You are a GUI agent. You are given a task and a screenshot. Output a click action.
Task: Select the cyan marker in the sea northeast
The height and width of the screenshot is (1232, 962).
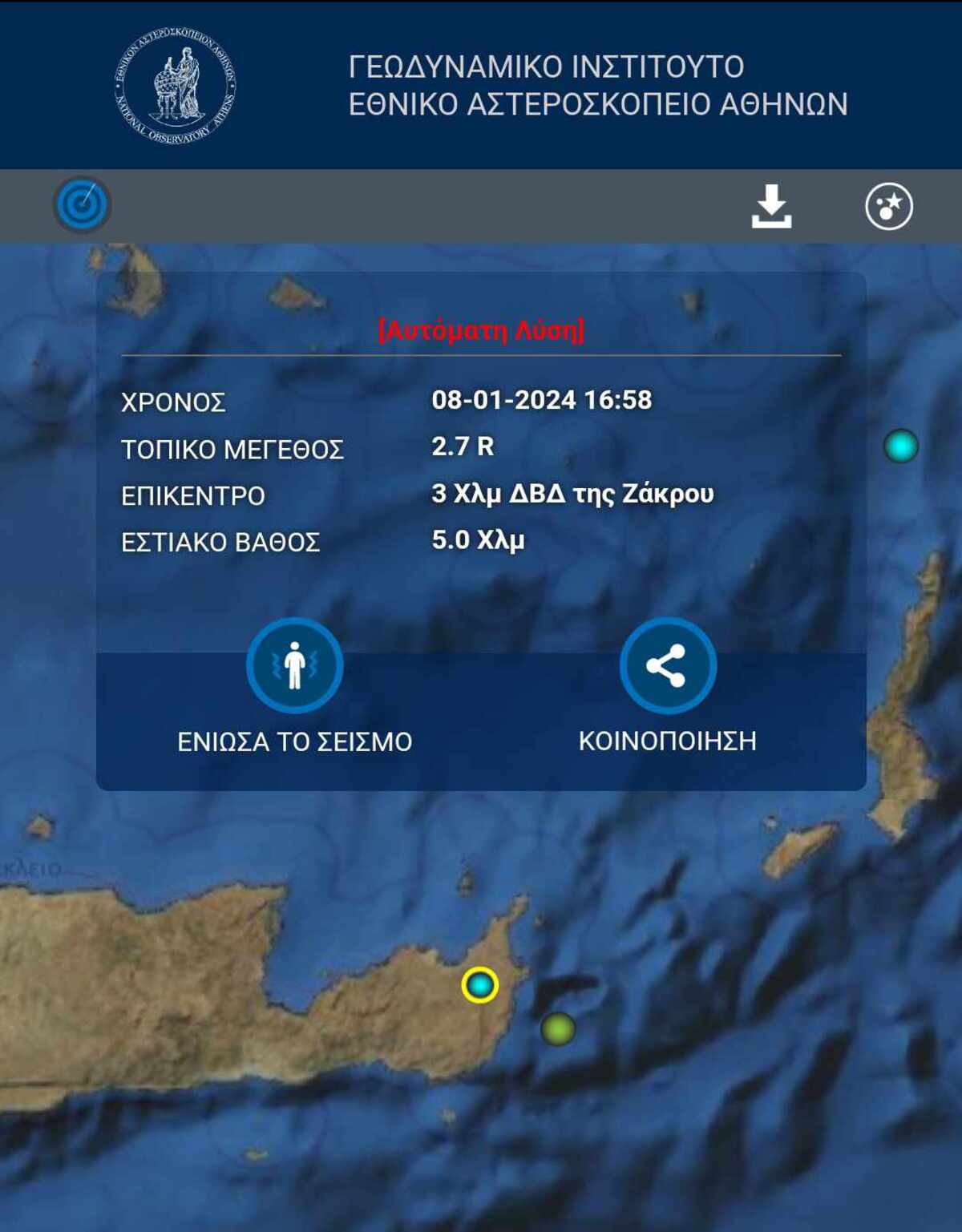click(x=900, y=446)
